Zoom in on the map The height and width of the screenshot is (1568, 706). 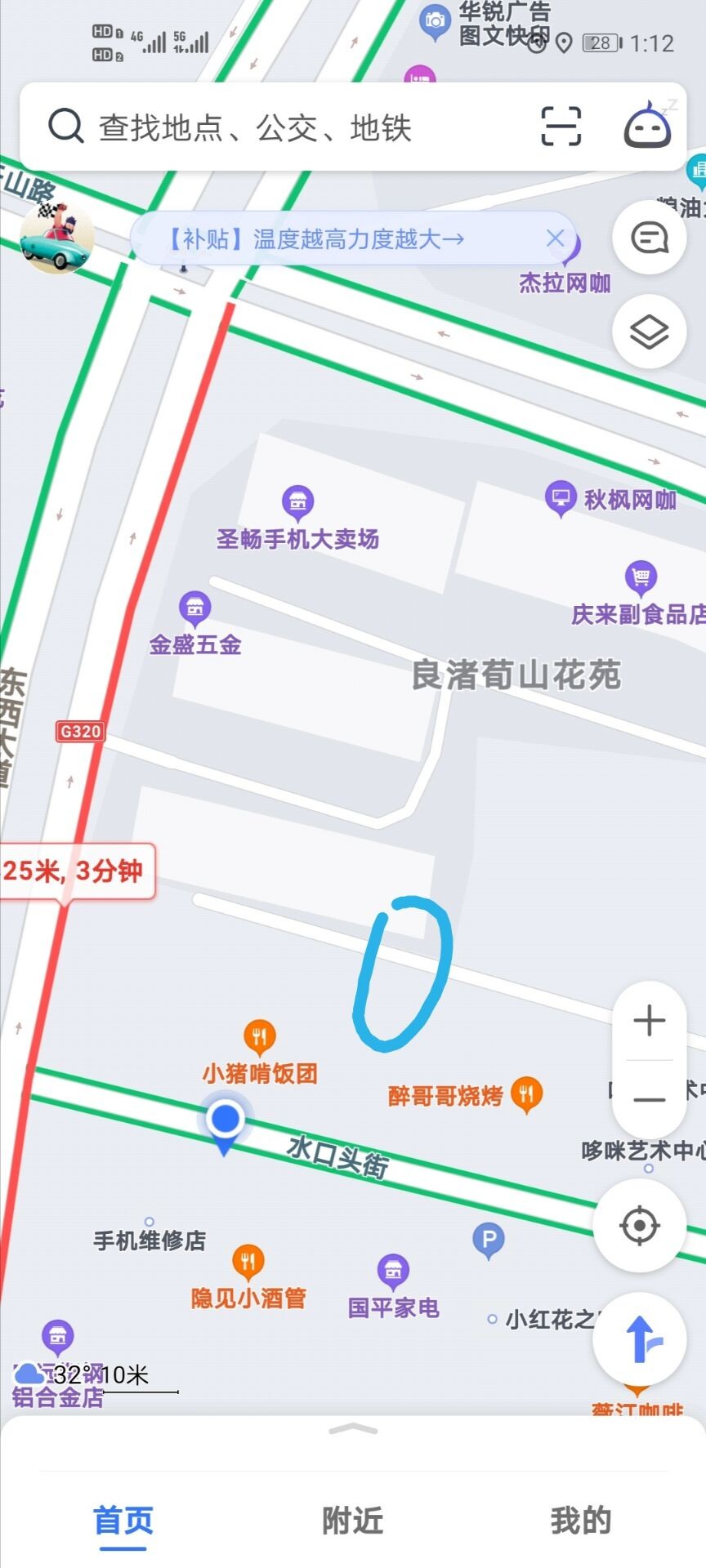[x=650, y=1021]
